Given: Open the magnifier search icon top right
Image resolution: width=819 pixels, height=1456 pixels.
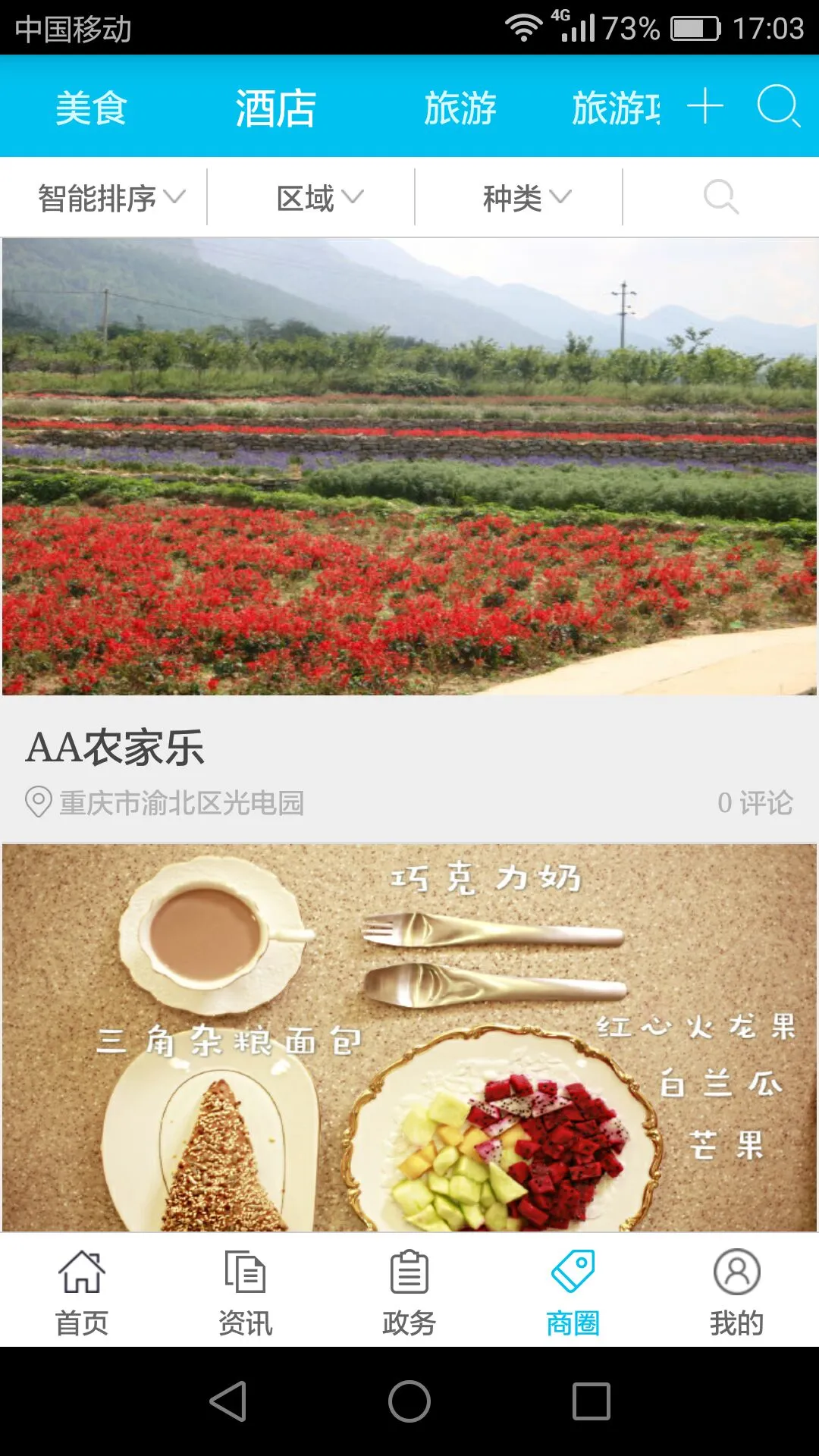Looking at the screenshot, I should [781, 109].
